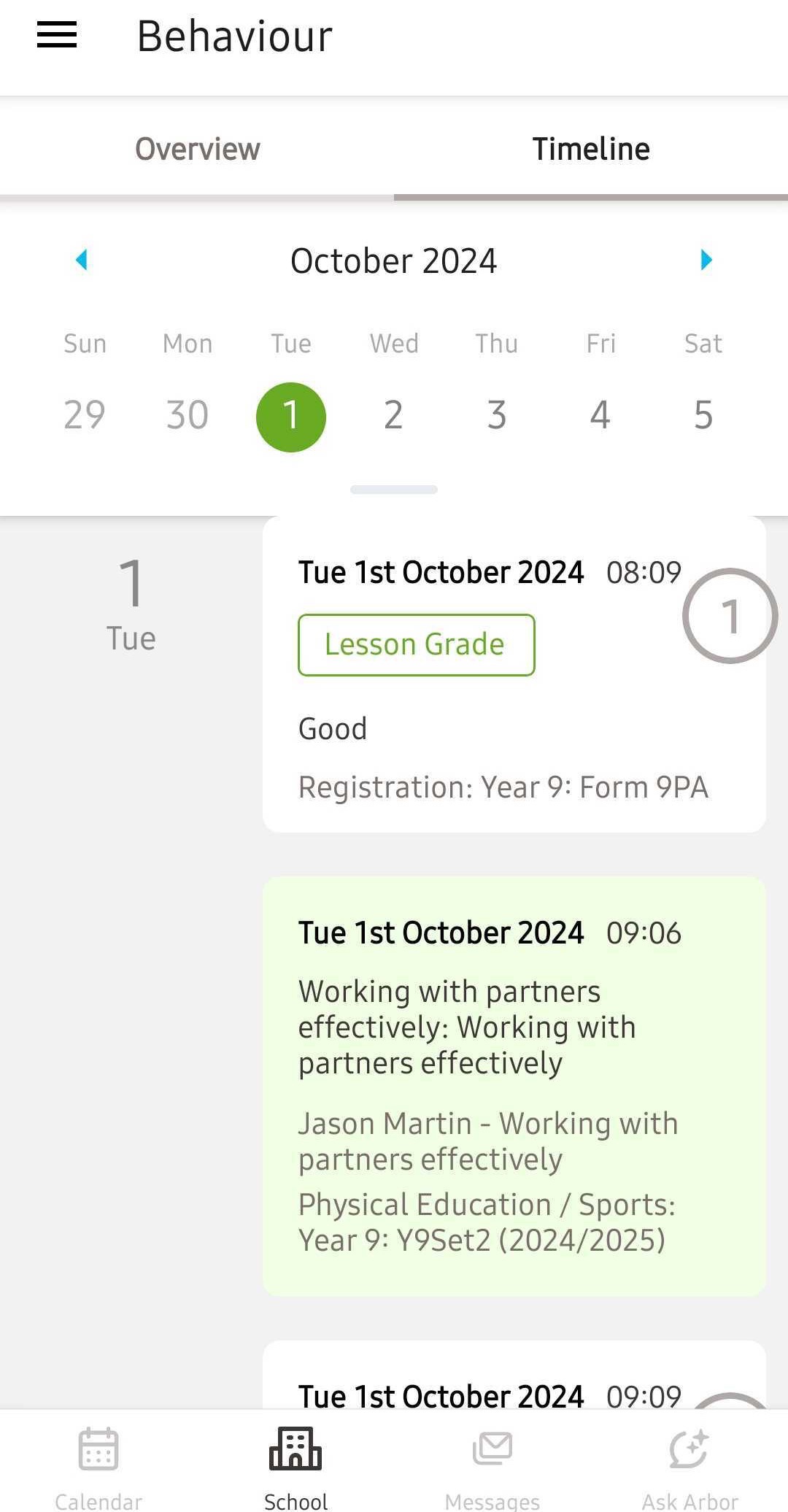Screen dimensions: 788x1512
Task: Select the Timeline tab
Action: (x=590, y=149)
